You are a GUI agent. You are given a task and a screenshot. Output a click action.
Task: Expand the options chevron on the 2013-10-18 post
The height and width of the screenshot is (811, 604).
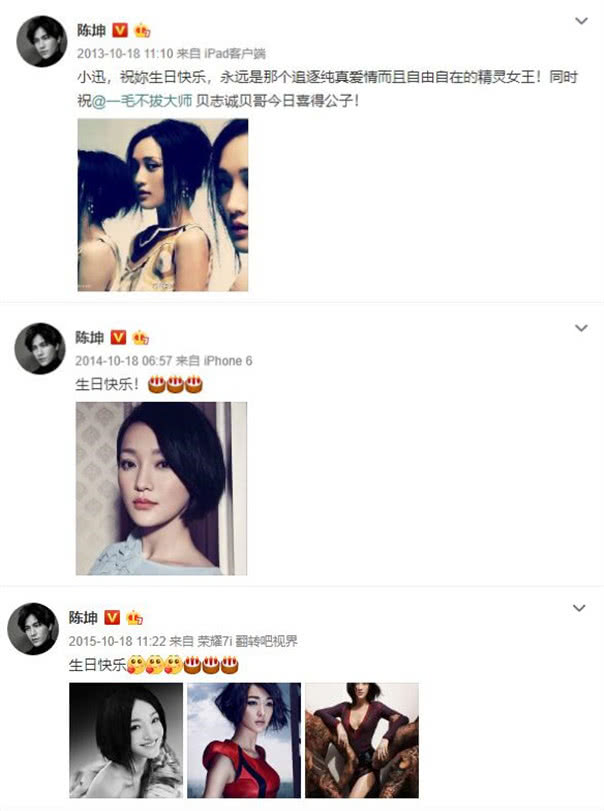581,21
